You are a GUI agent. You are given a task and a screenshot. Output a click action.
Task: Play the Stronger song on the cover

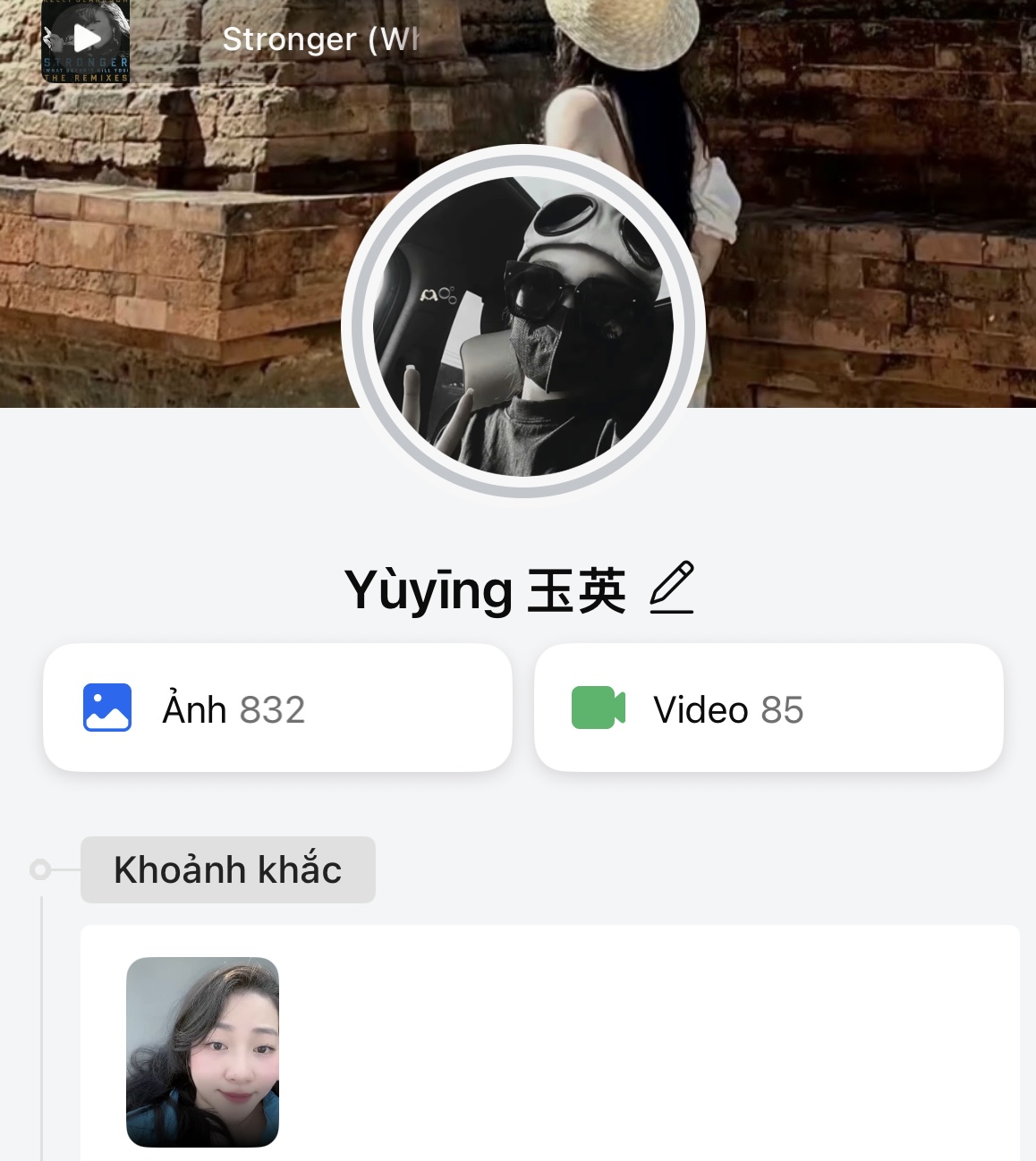click(86, 39)
